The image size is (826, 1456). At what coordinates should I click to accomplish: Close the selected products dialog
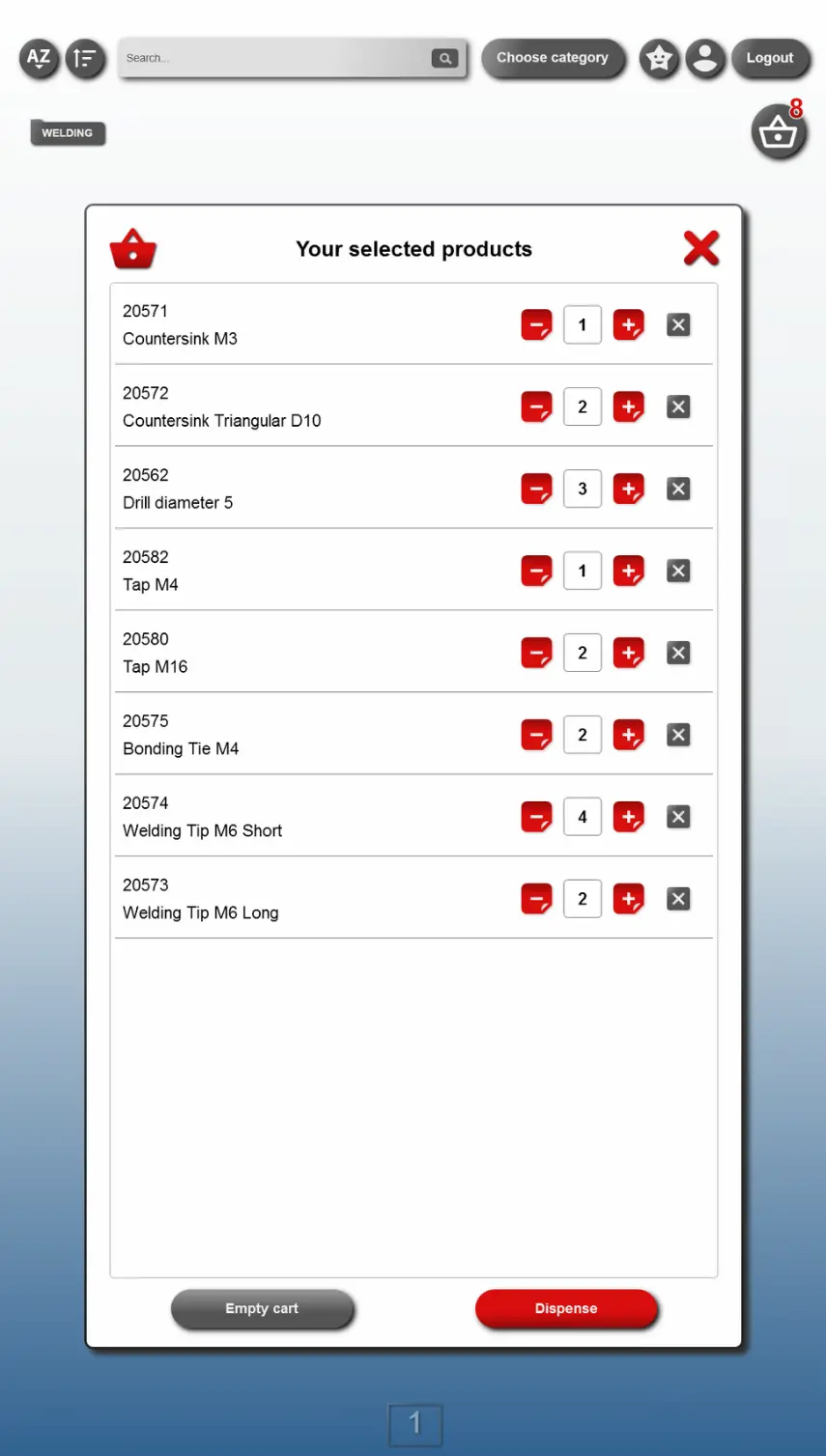pyautogui.click(x=700, y=248)
